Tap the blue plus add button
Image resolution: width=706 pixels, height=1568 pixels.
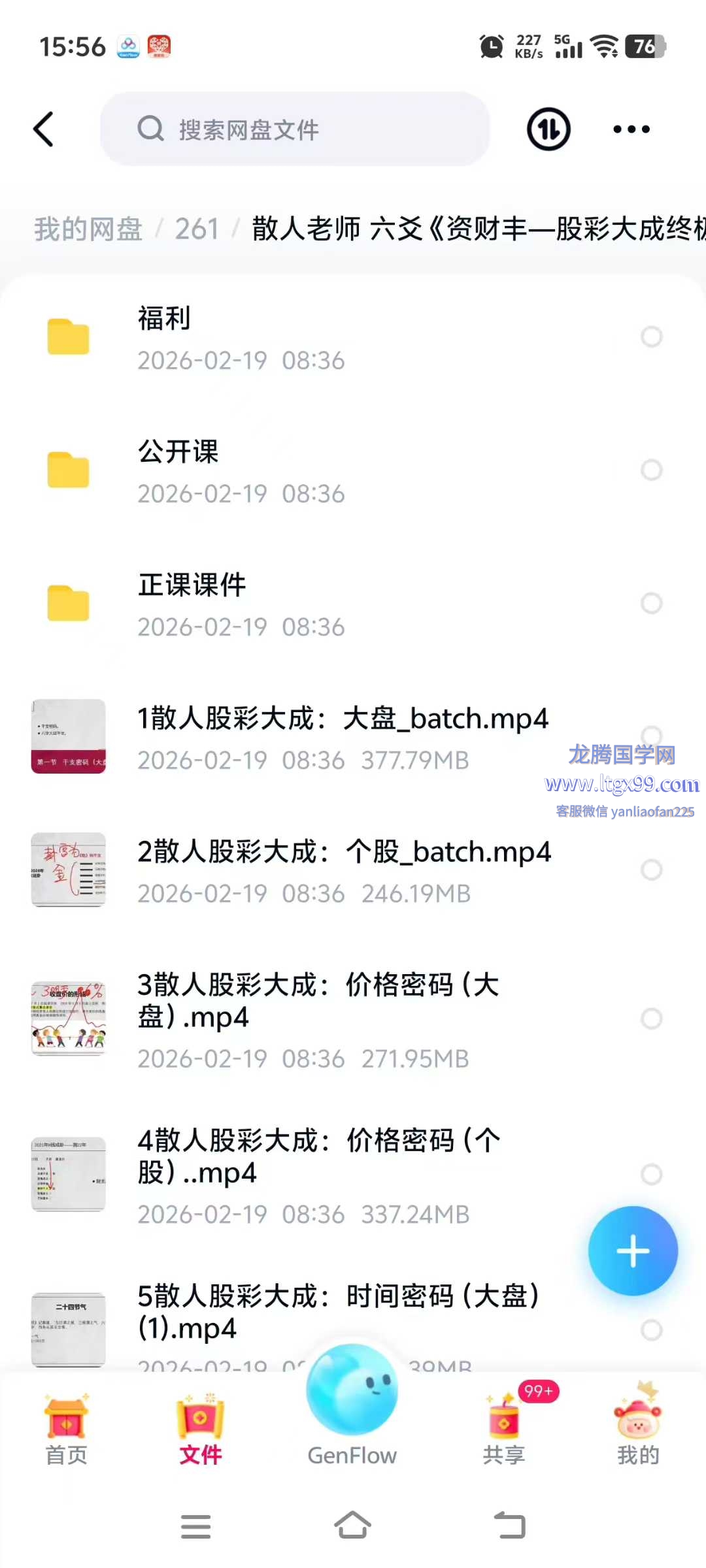click(632, 1251)
